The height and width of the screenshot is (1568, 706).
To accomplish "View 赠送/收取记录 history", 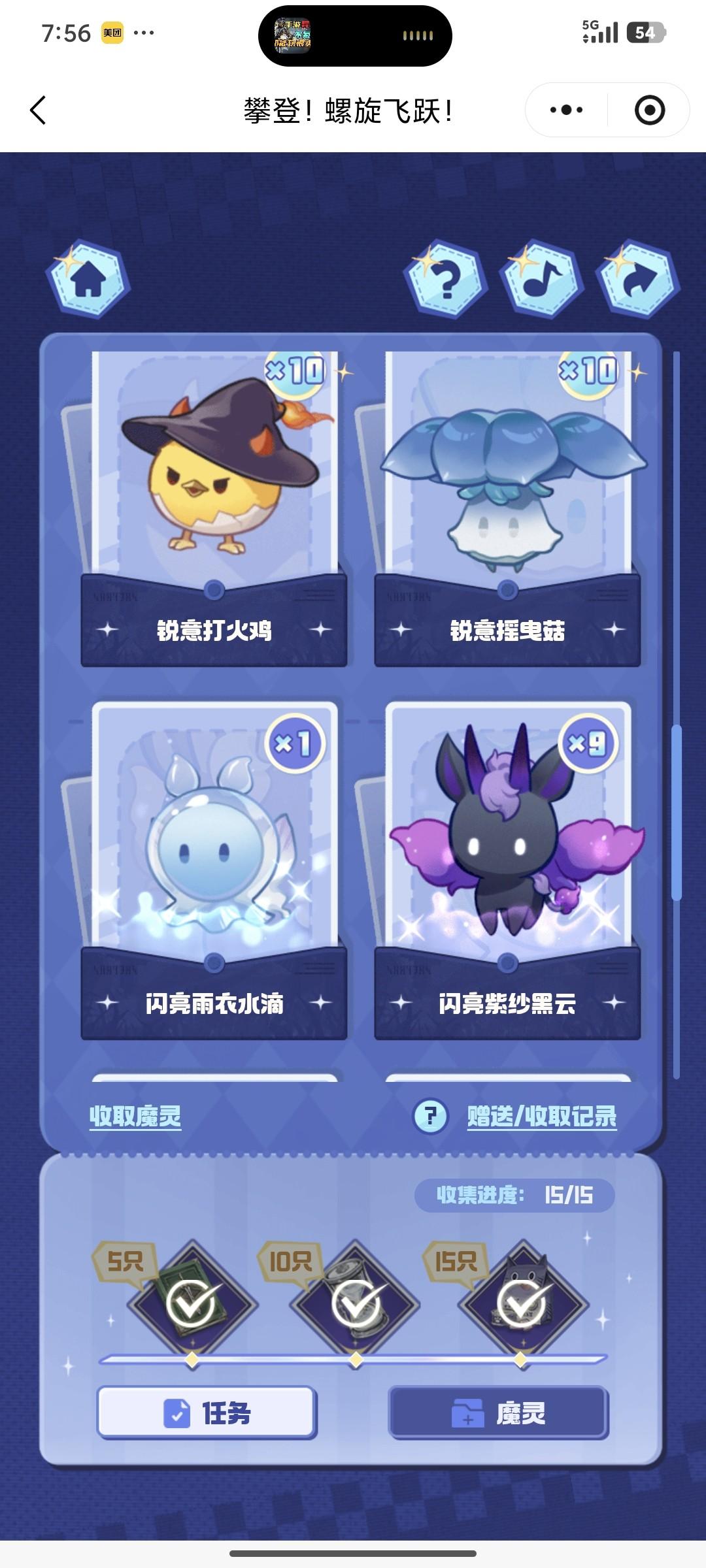I will tap(542, 1116).
